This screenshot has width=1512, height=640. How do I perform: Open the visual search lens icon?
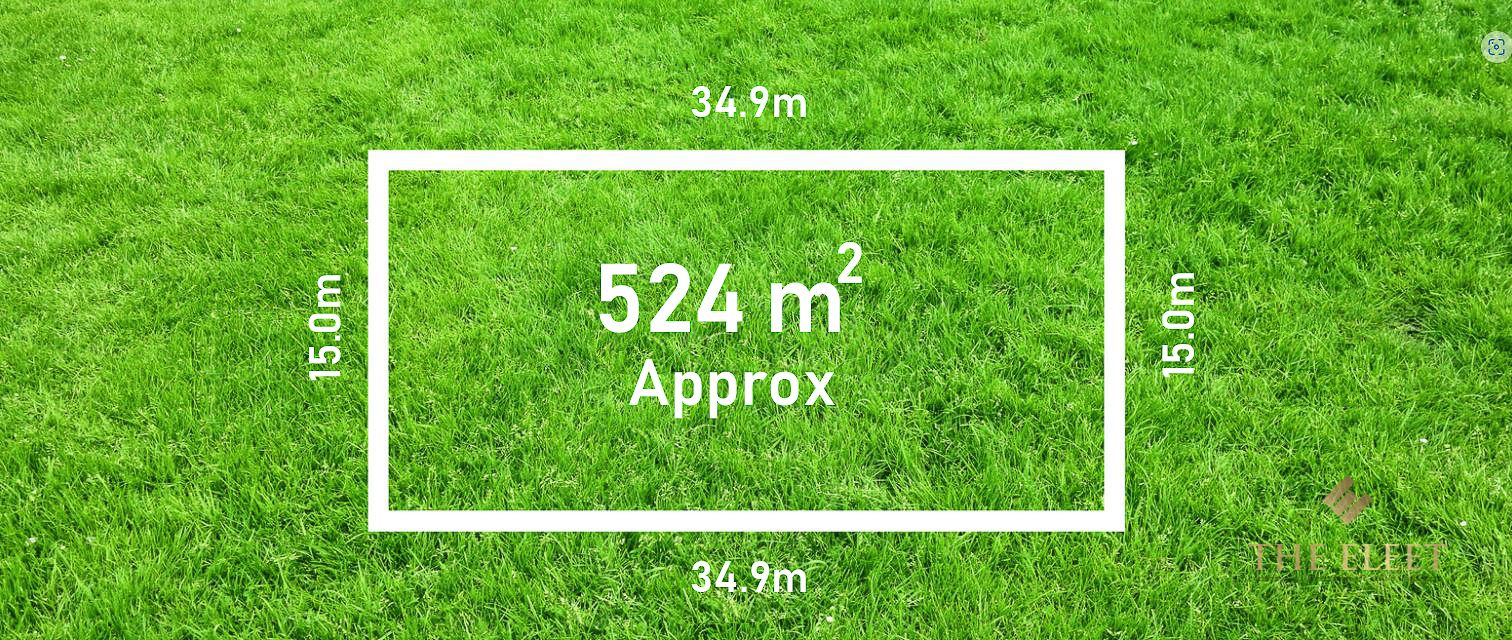[x=1496, y=47]
